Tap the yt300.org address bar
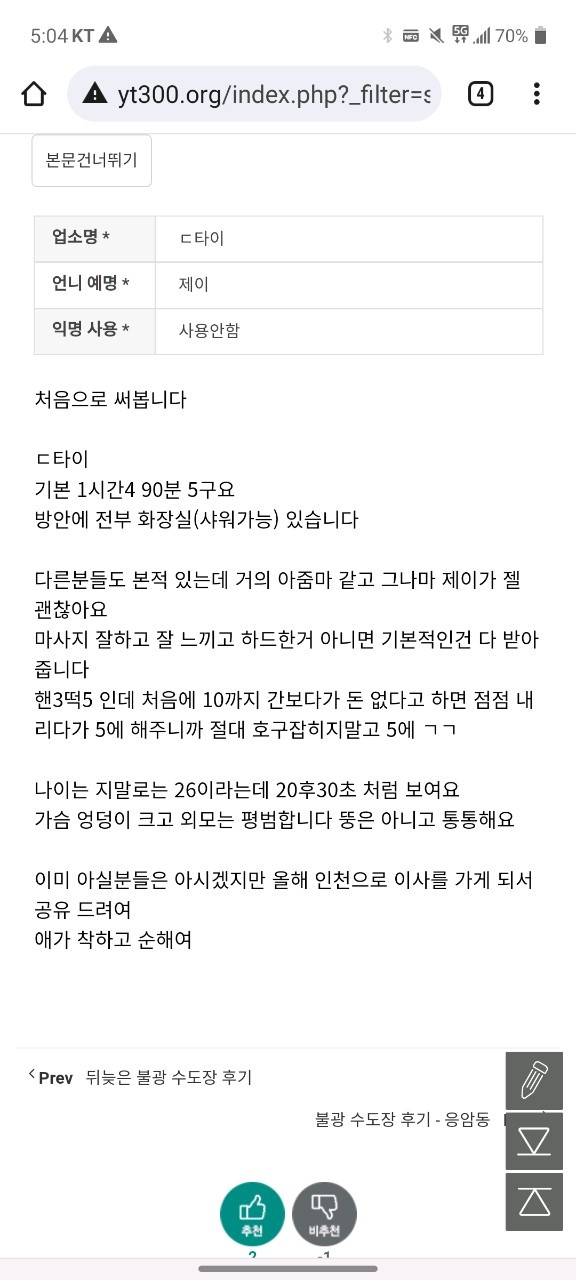Viewport: 576px width, 1280px height. tap(254, 94)
